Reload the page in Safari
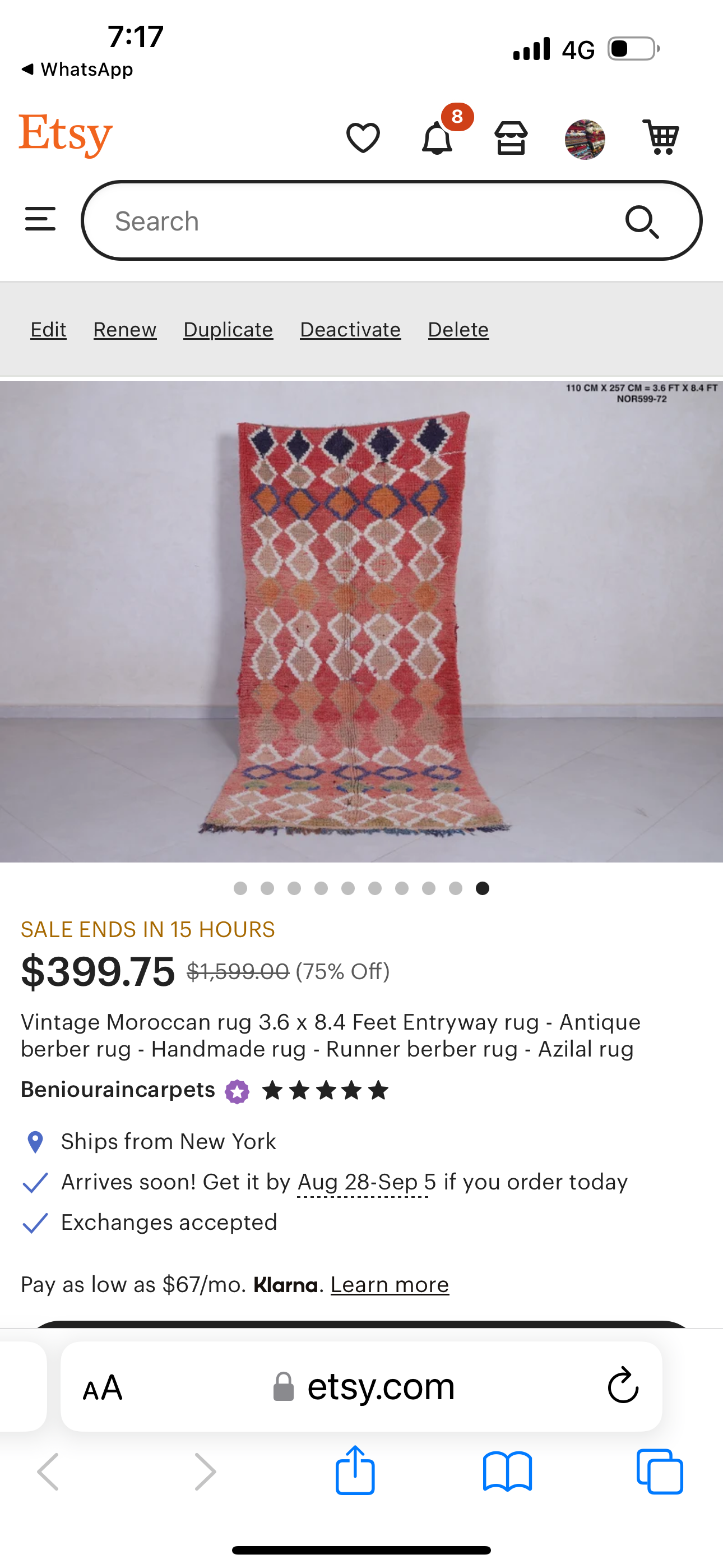 tap(623, 1386)
